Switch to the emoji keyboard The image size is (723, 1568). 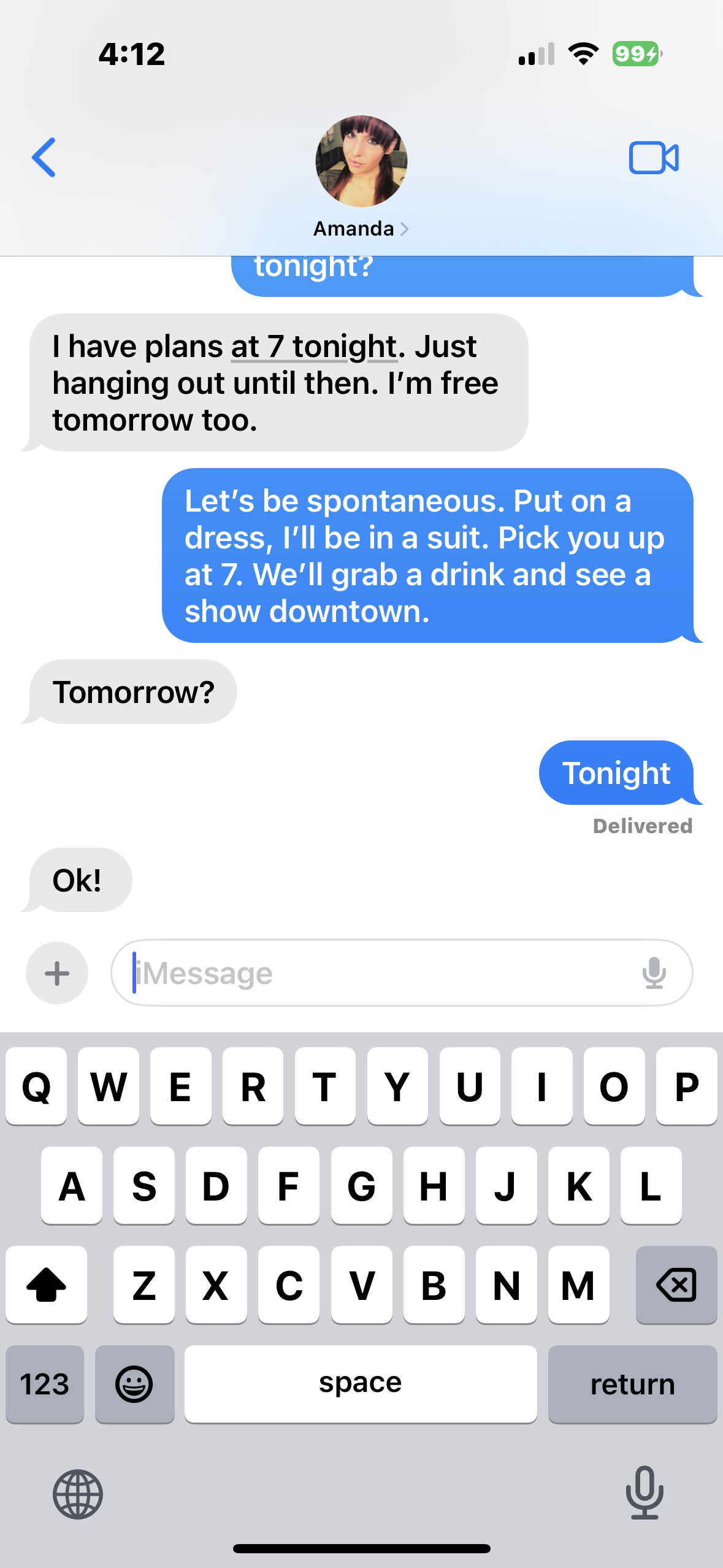click(x=134, y=1384)
